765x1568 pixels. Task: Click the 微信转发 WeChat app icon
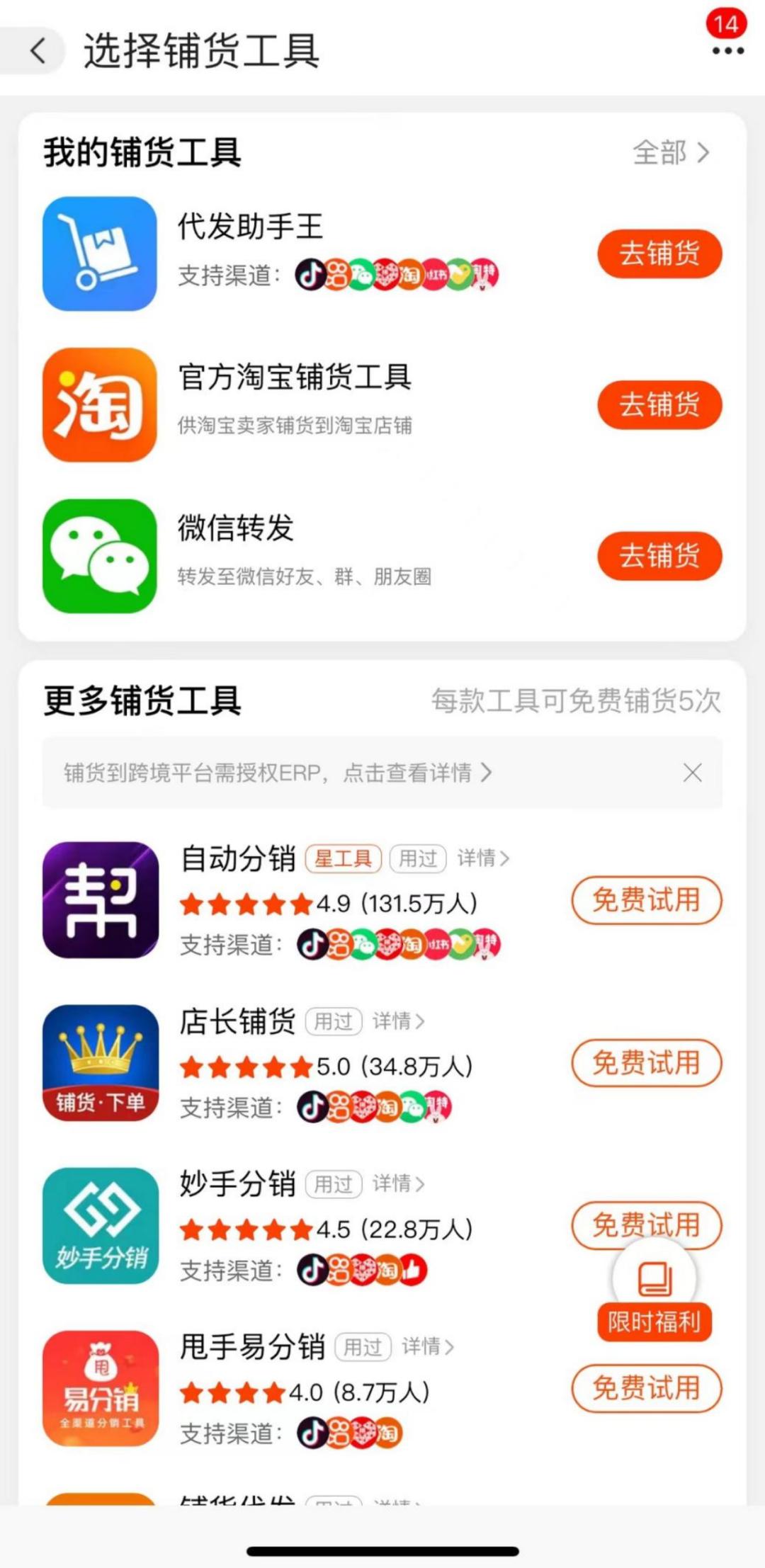click(100, 555)
